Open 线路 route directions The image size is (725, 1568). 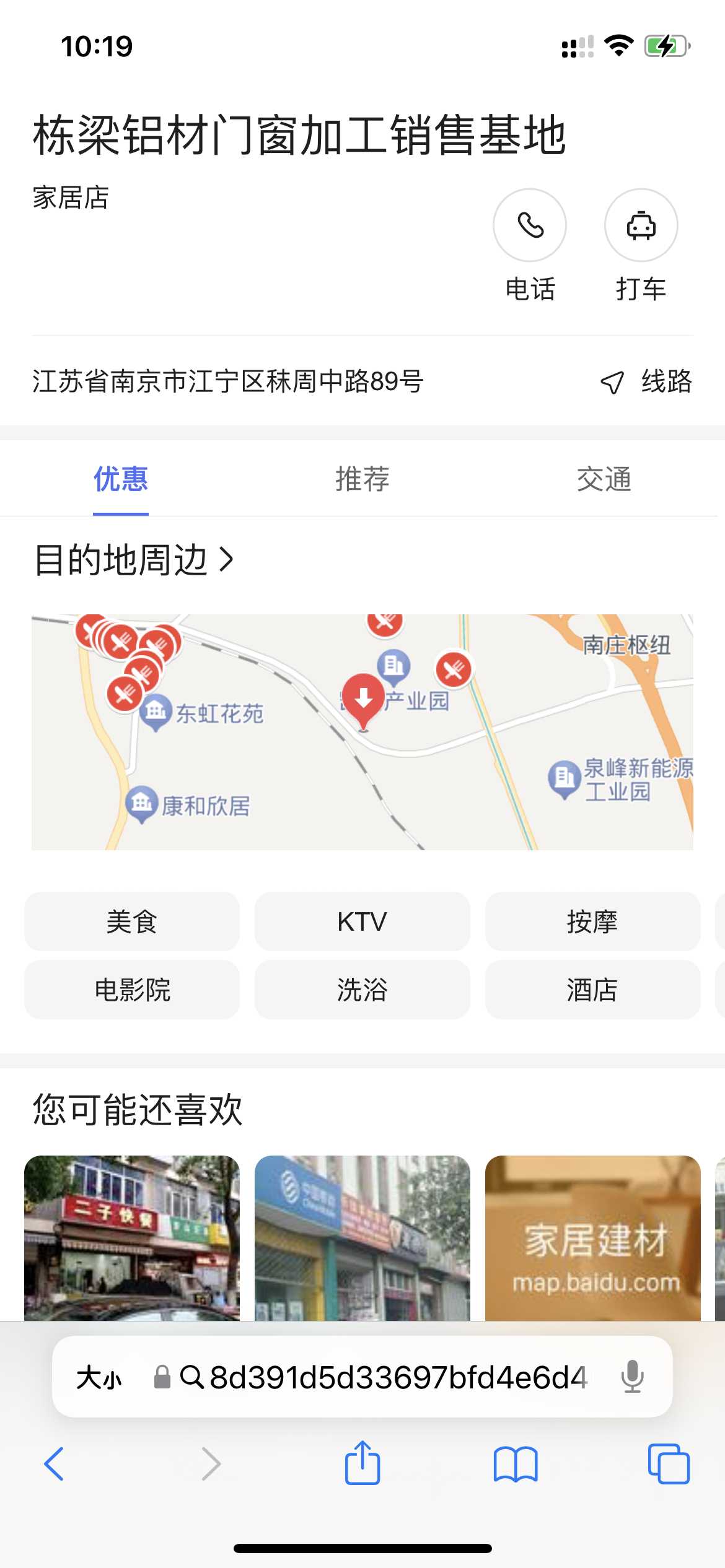pyautogui.click(x=647, y=381)
